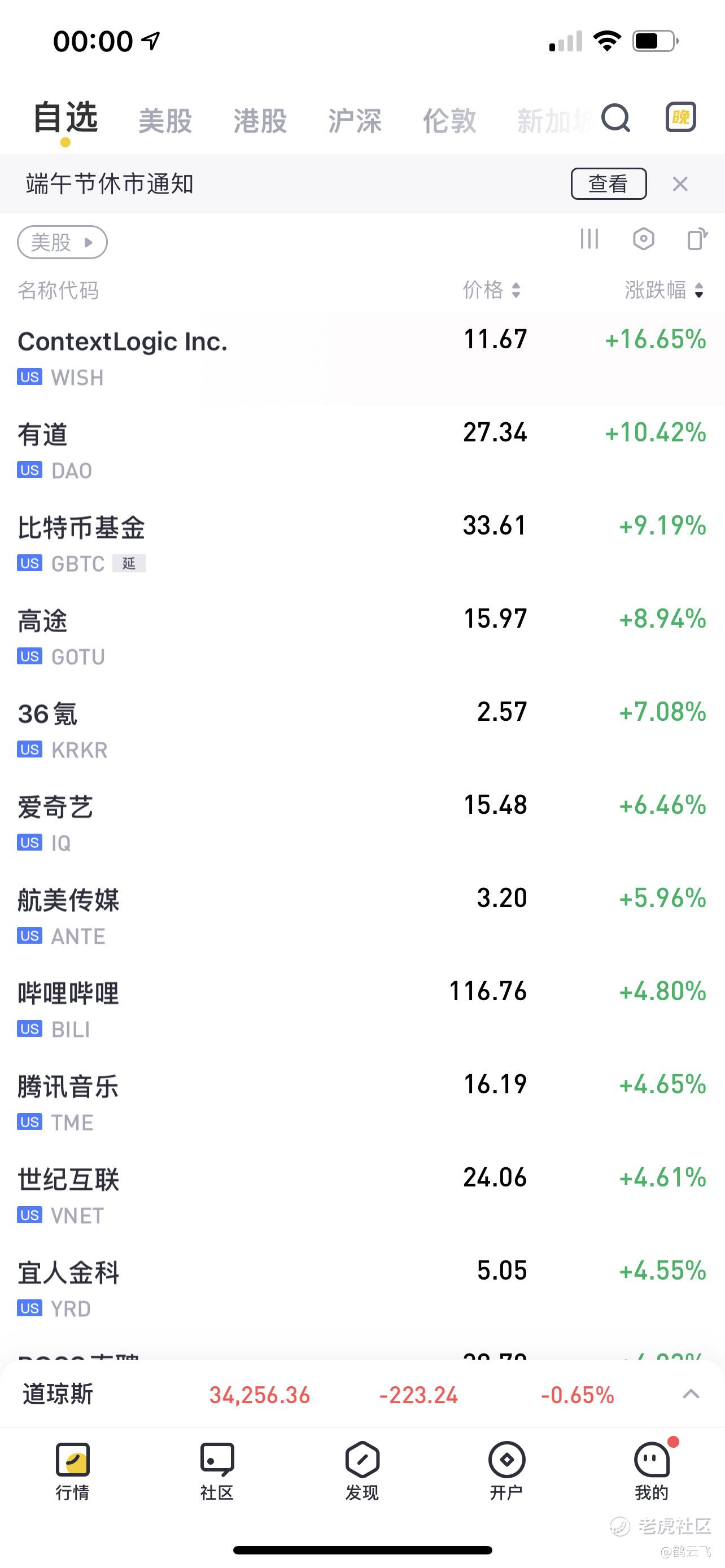Open the 发现 tab
725x1568 pixels.
coord(362,1470)
